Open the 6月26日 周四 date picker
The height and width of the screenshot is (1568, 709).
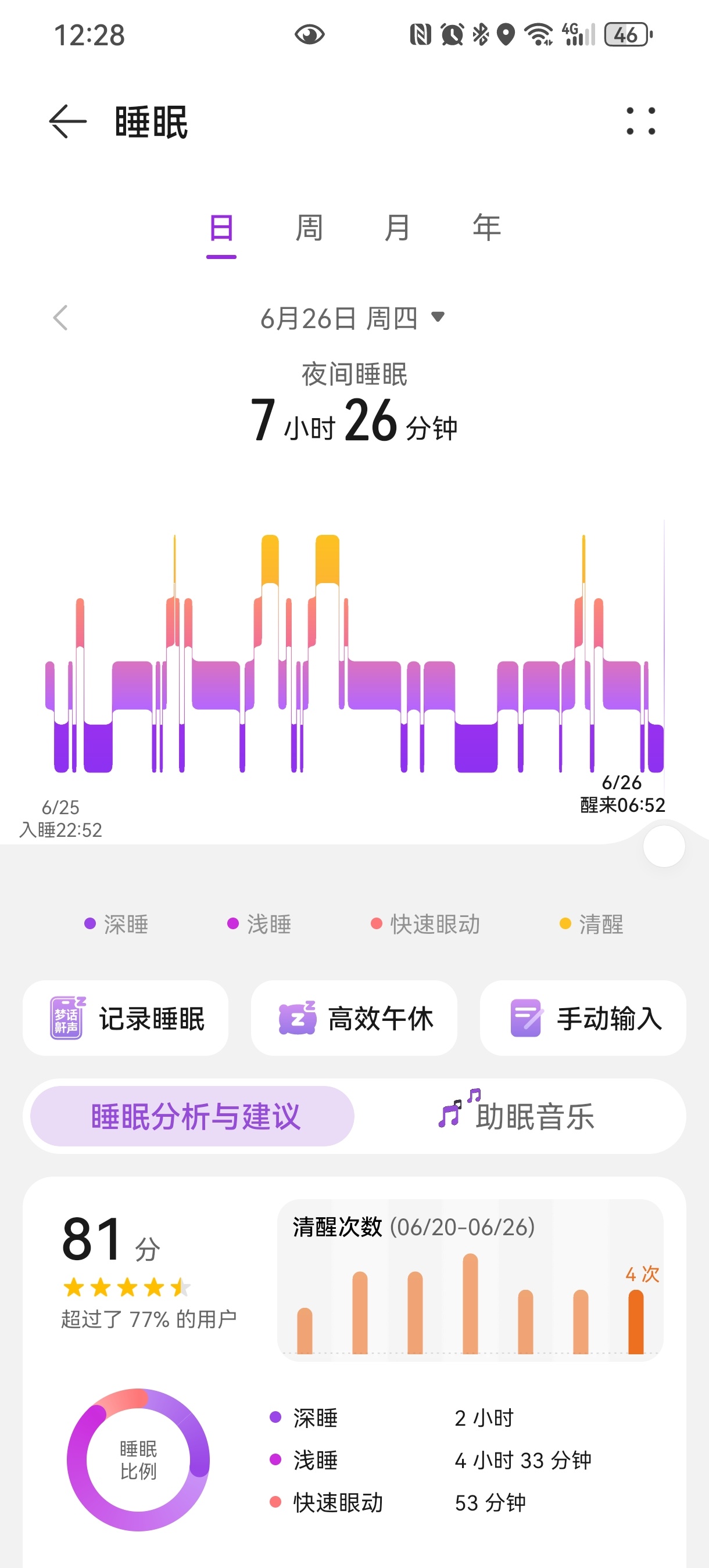coord(352,318)
